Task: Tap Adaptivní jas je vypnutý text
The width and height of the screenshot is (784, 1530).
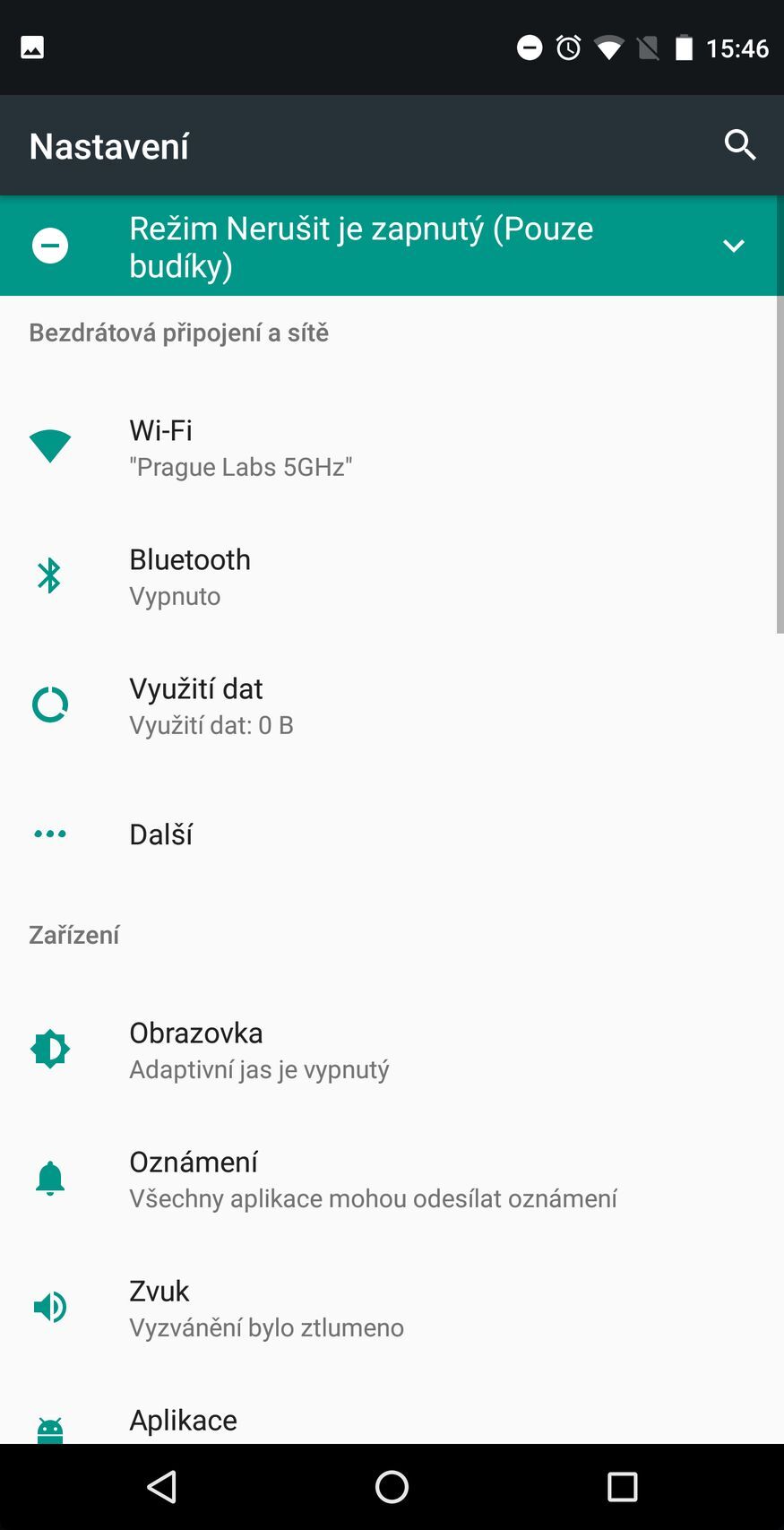Action: 259,1068
